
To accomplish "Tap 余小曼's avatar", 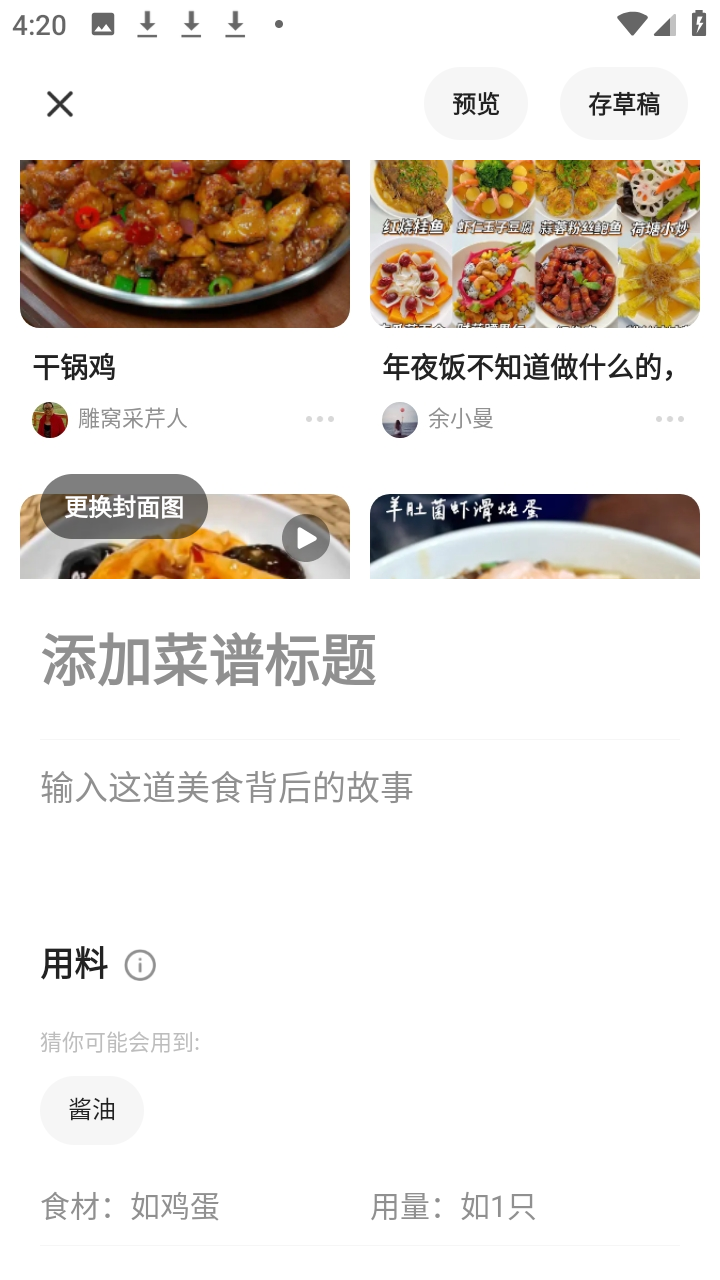I will [x=400, y=419].
